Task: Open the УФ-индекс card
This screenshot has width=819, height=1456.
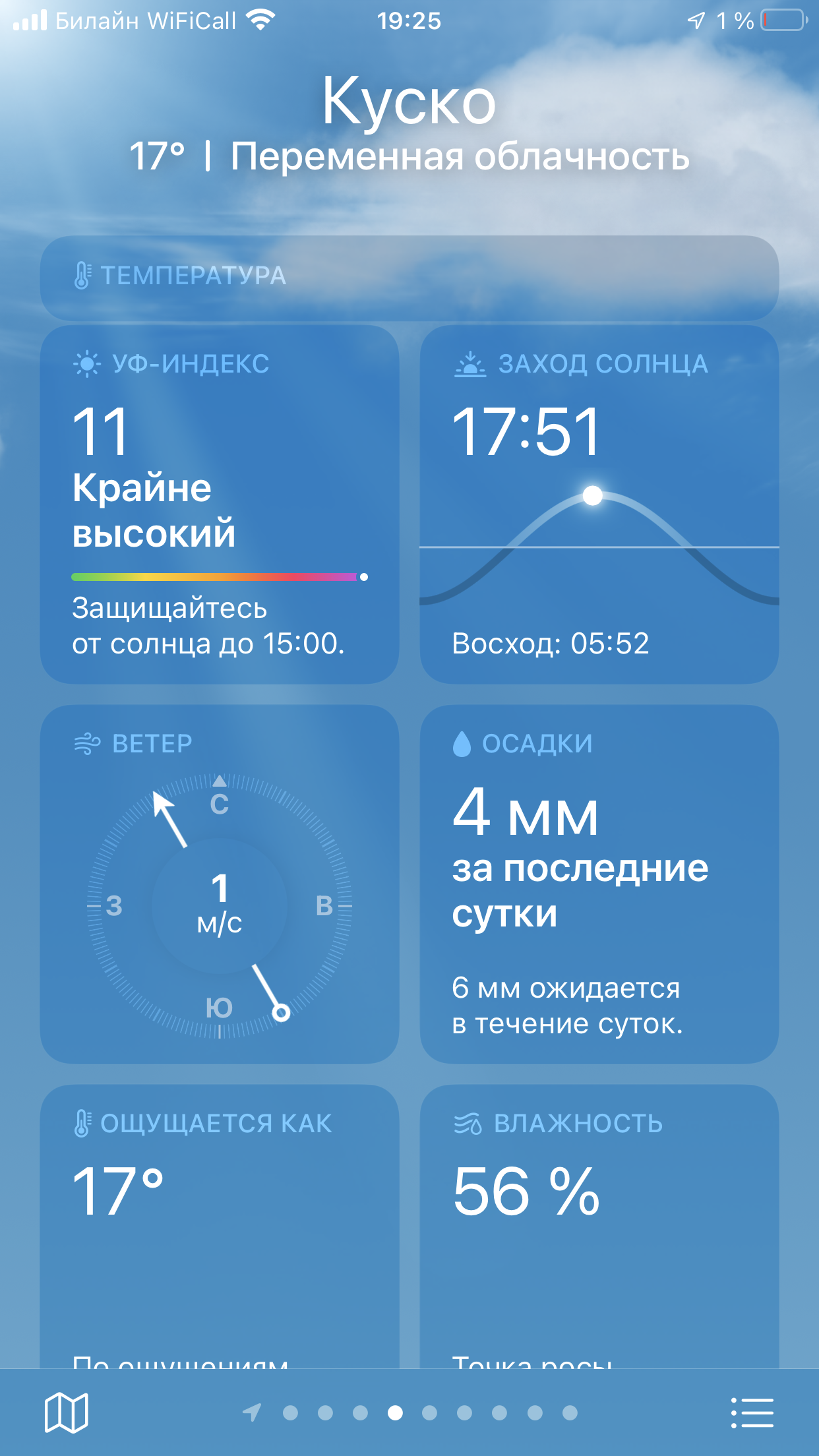Action: coord(220,504)
